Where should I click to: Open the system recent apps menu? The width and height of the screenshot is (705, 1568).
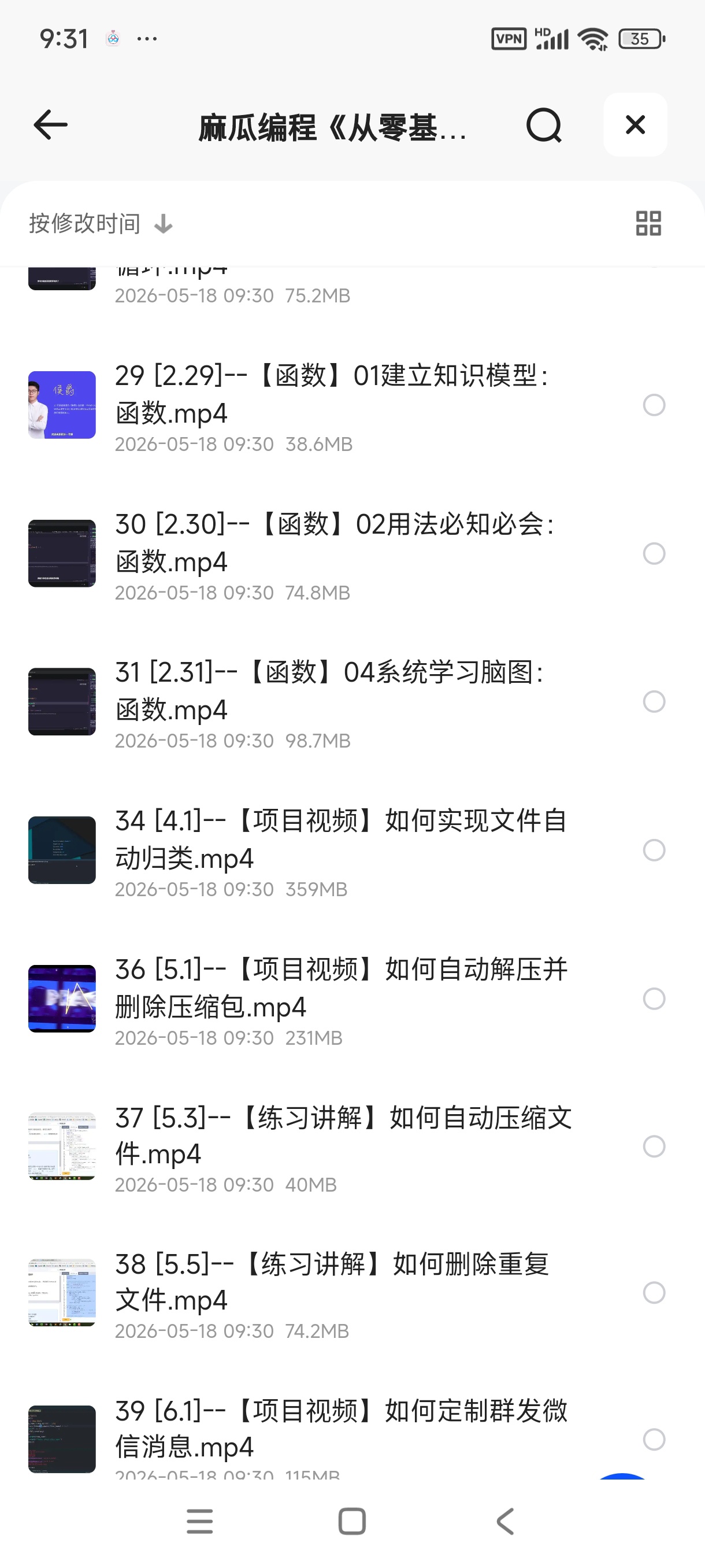coord(199,1521)
